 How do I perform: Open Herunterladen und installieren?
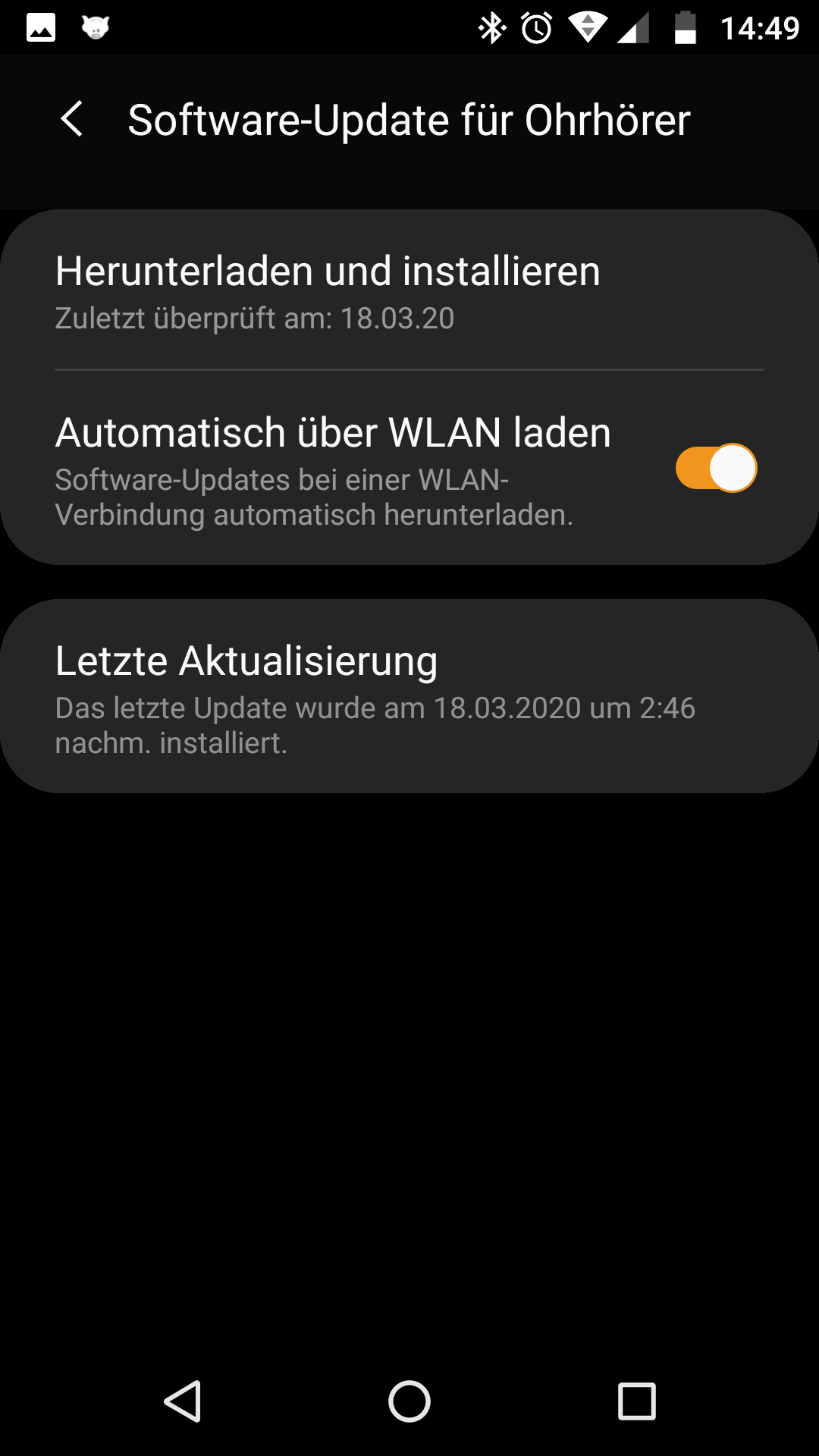(x=409, y=290)
